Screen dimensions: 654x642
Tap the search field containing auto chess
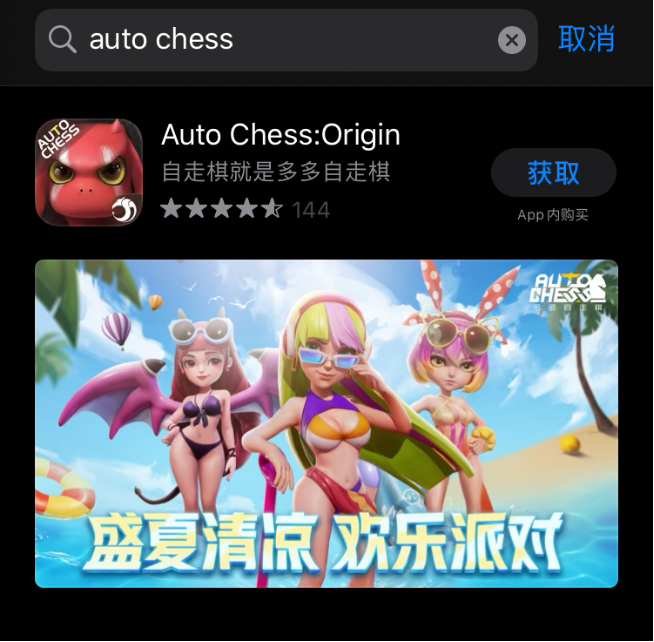tap(270, 40)
